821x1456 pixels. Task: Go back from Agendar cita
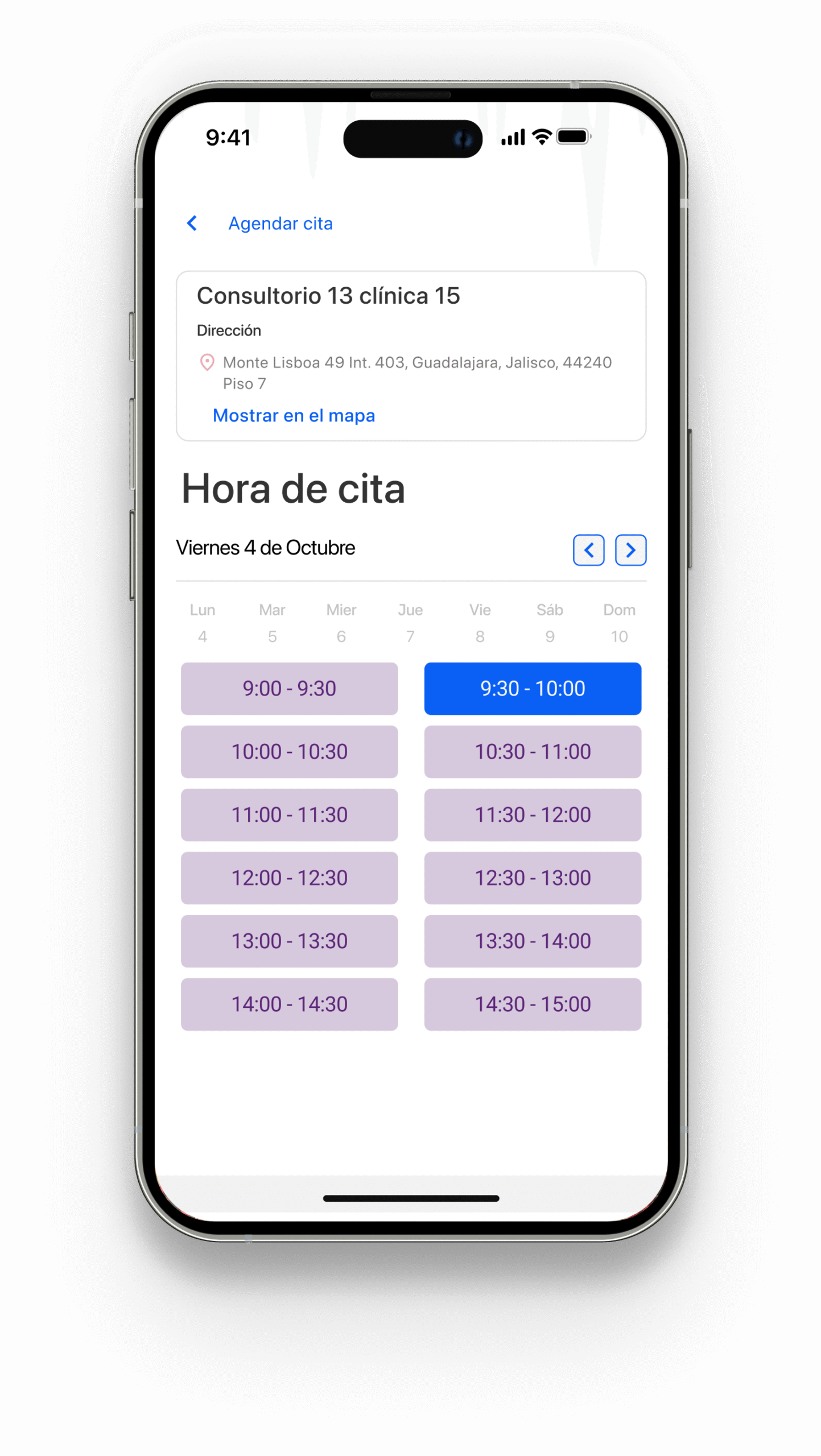pos(192,224)
